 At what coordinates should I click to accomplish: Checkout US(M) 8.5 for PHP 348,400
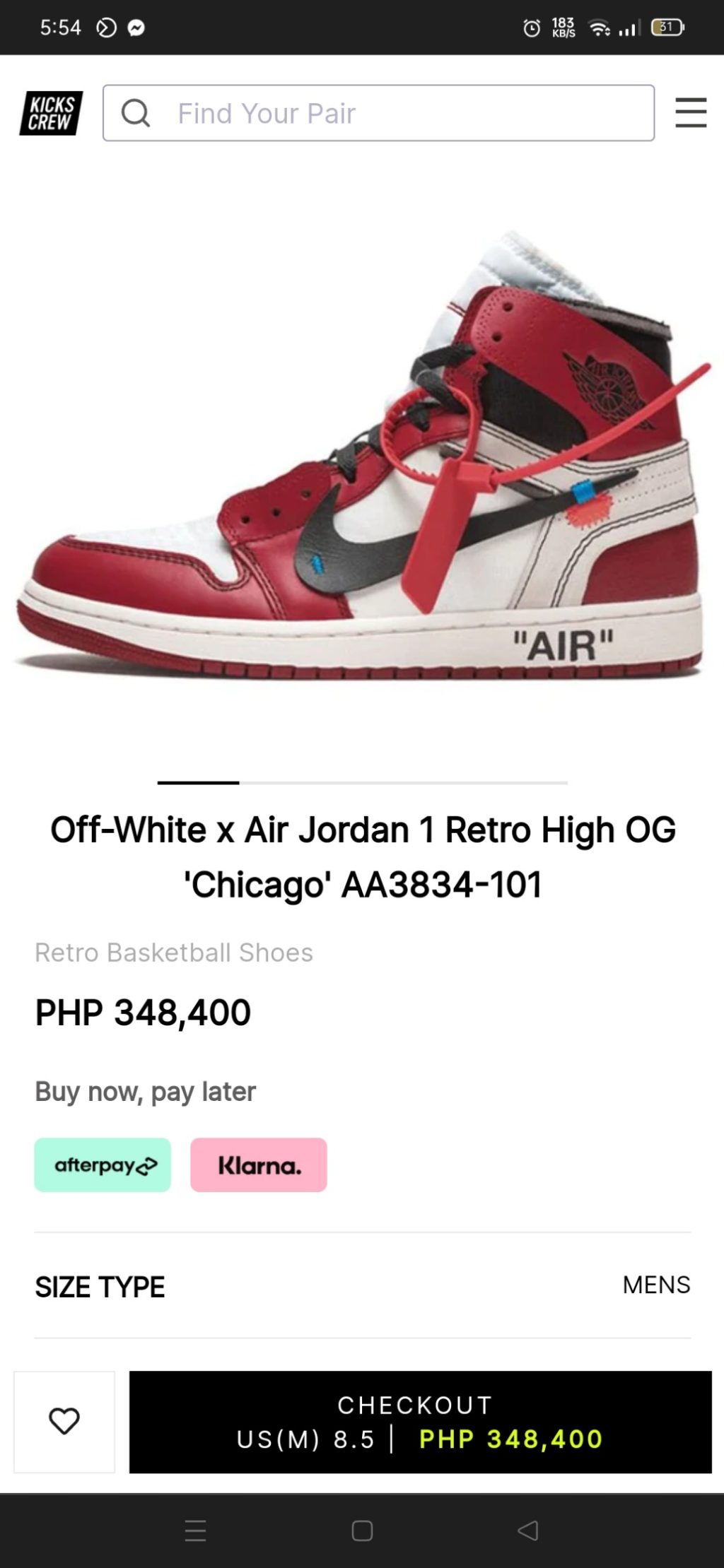(420, 1422)
